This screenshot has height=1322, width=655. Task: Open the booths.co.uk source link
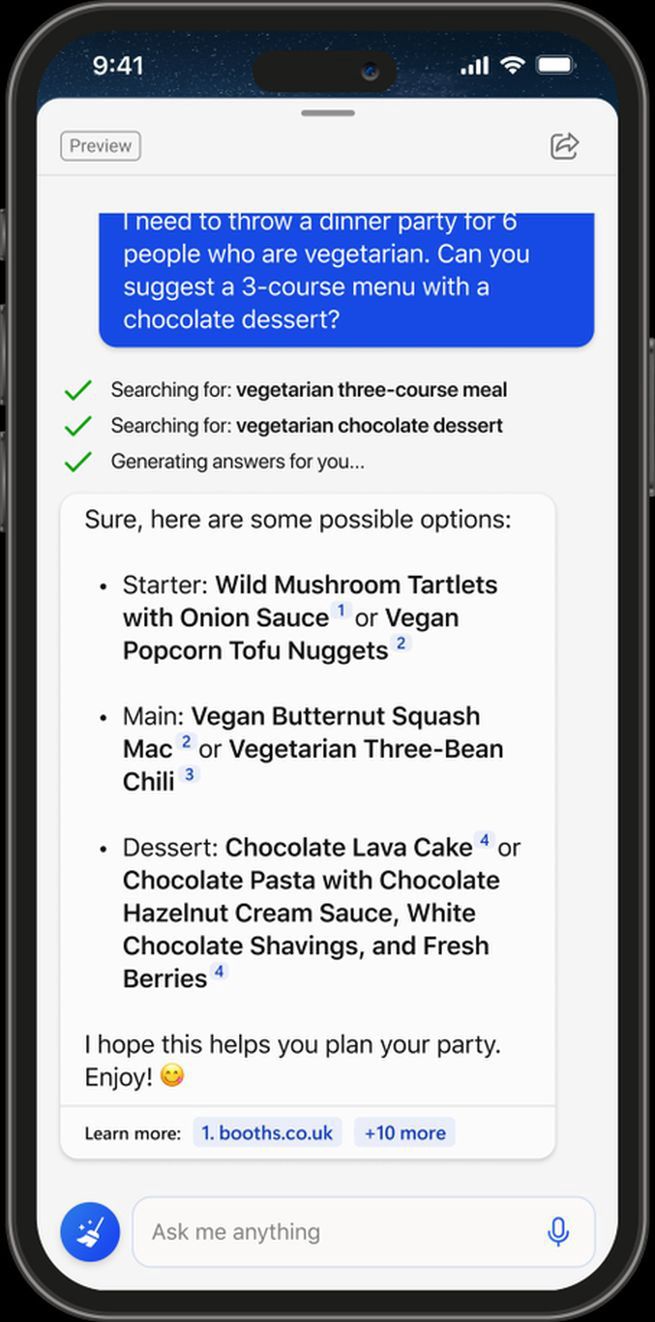(x=267, y=1133)
